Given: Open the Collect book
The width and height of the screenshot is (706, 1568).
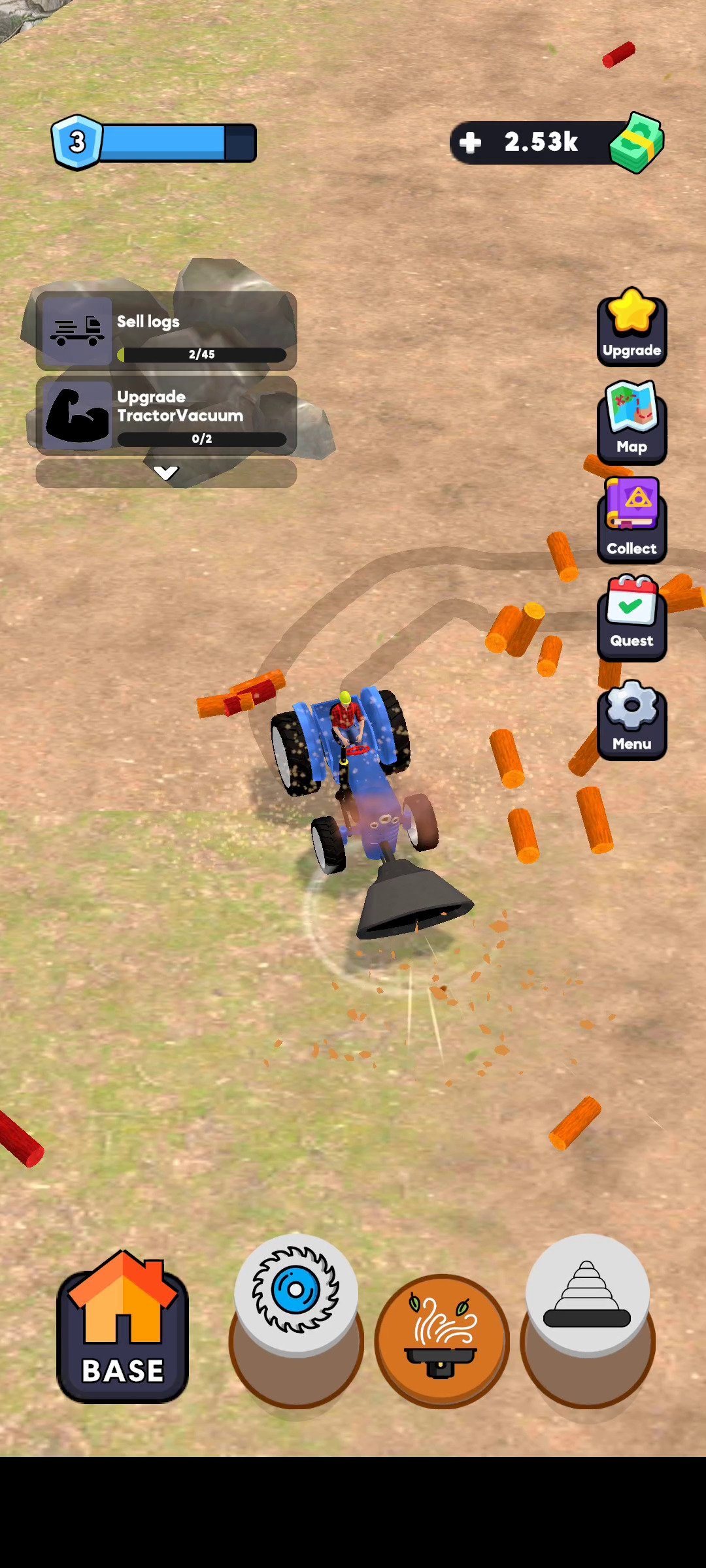Looking at the screenshot, I should (631, 520).
